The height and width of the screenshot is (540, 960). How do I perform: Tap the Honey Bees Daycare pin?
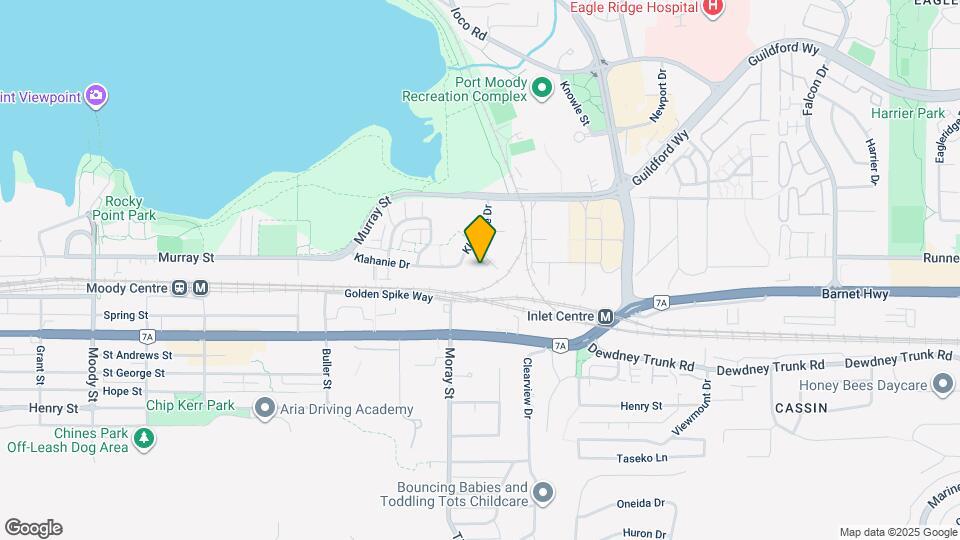[x=942, y=384]
